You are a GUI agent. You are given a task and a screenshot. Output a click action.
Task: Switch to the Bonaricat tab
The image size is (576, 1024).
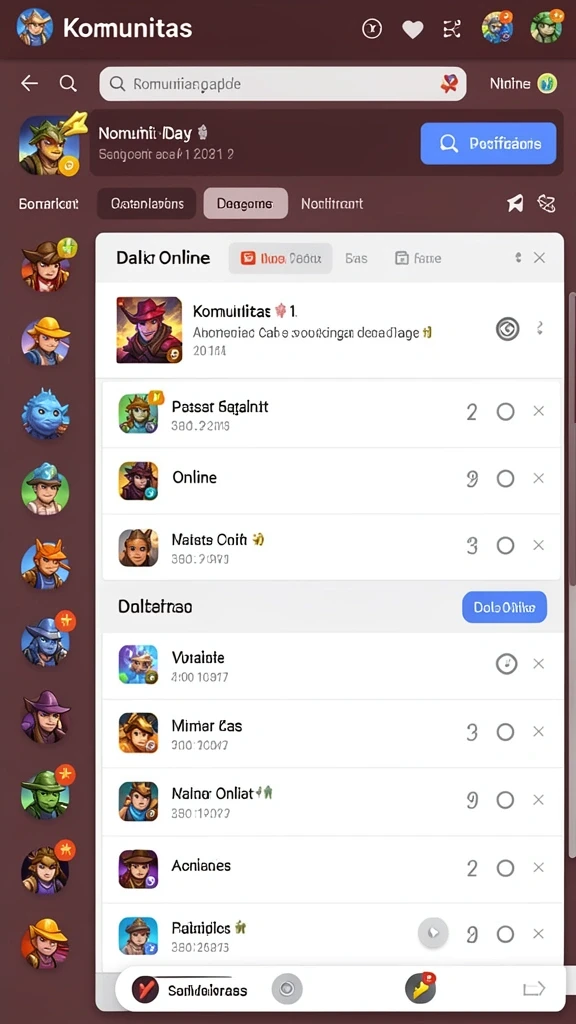click(x=48, y=204)
